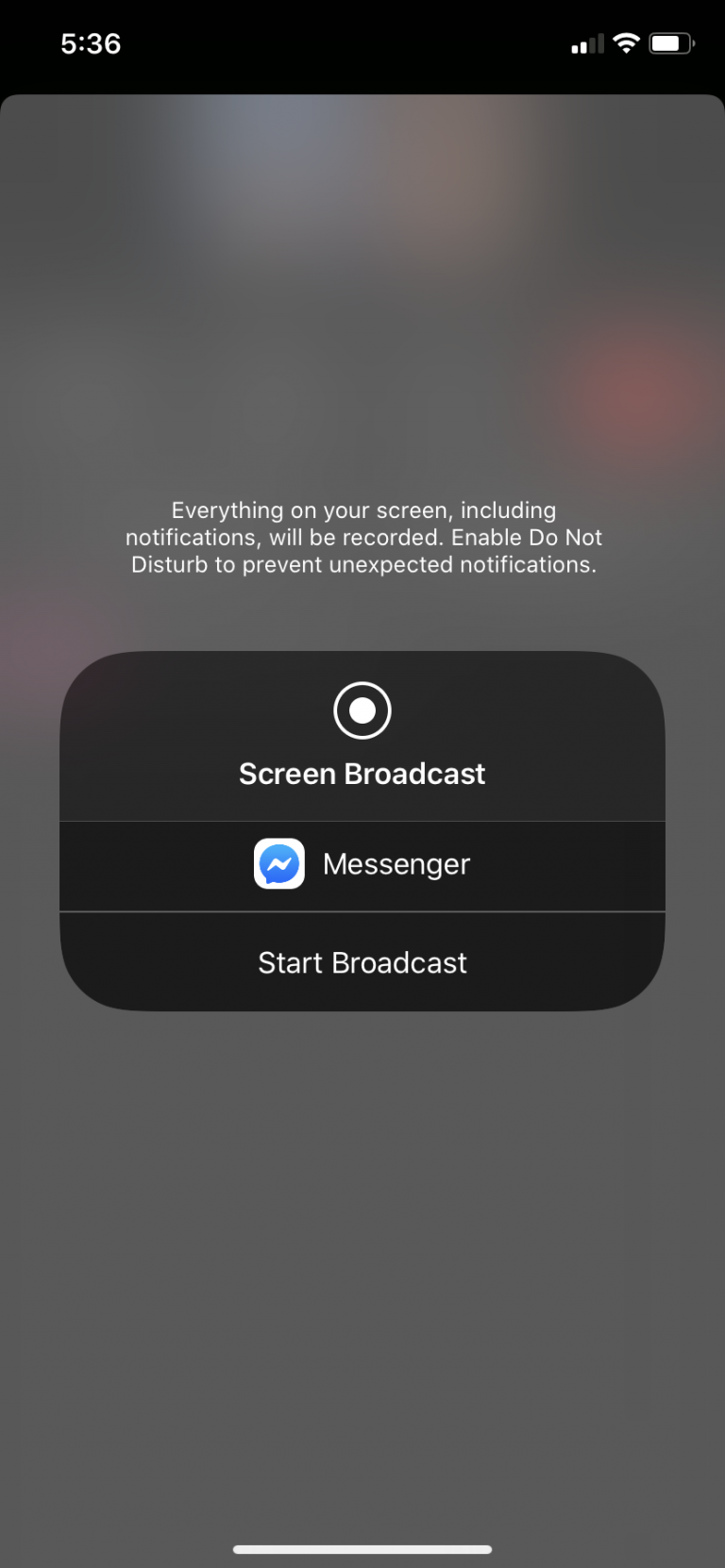This screenshot has height=1568, width=725.
Task: Tap the home indicator bar at bottom
Action: coord(362,1548)
